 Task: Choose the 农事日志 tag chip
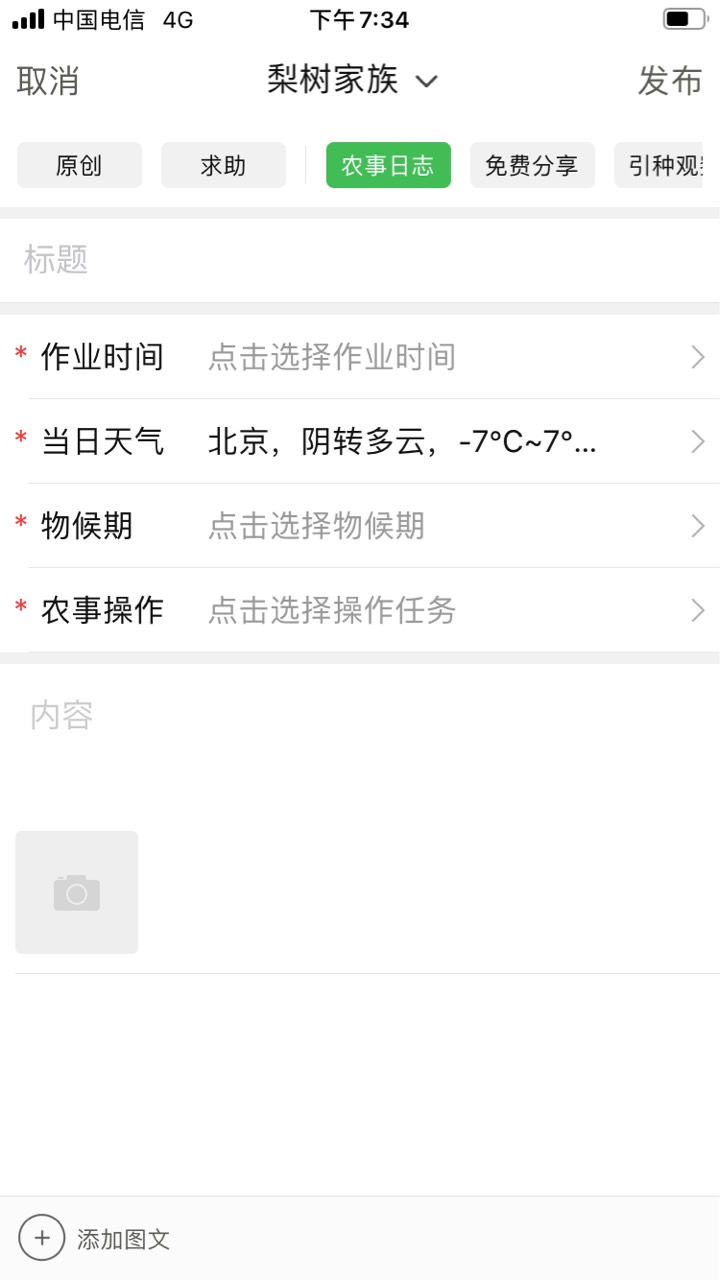click(388, 165)
